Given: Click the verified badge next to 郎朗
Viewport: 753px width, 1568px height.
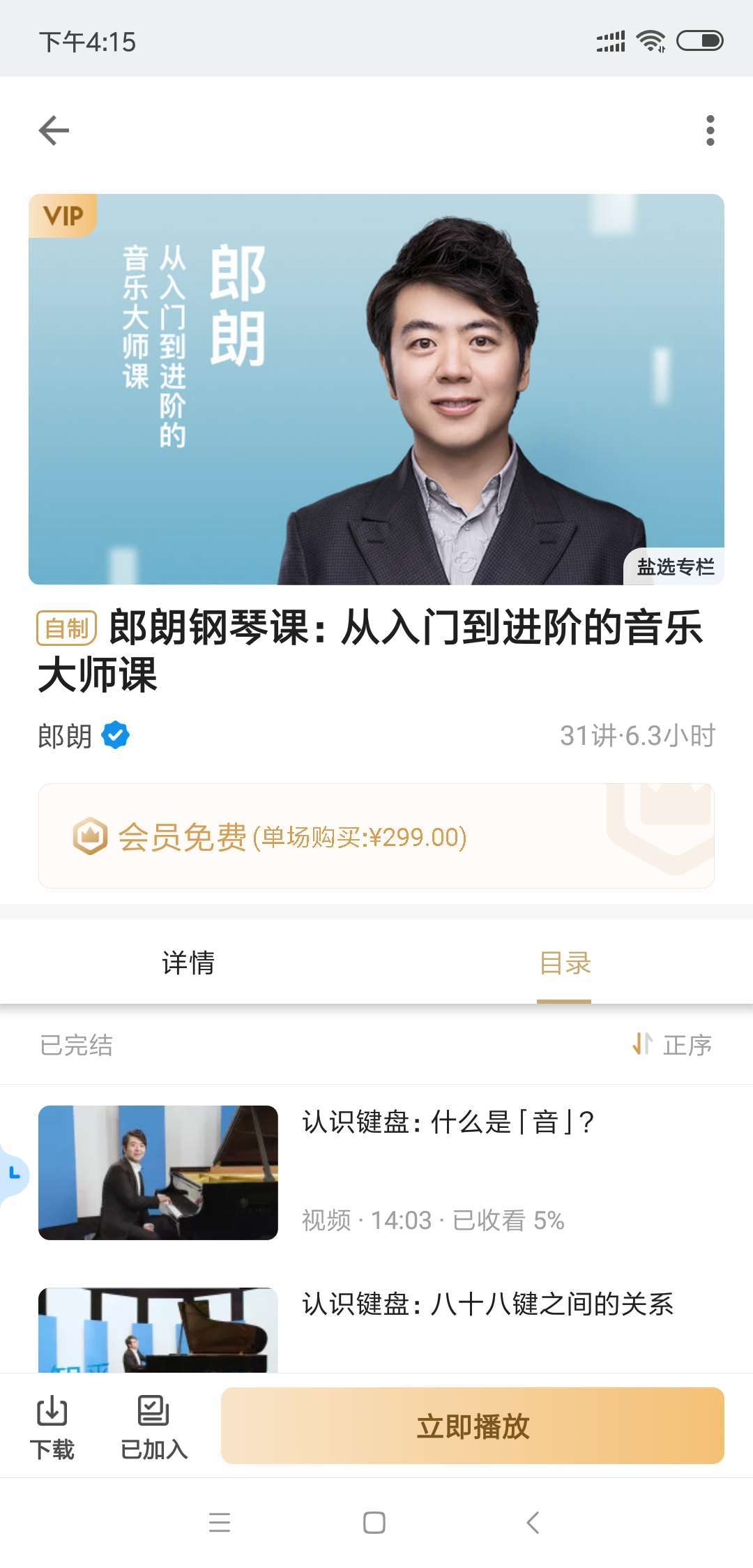Looking at the screenshot, I should tap(117, 733).
